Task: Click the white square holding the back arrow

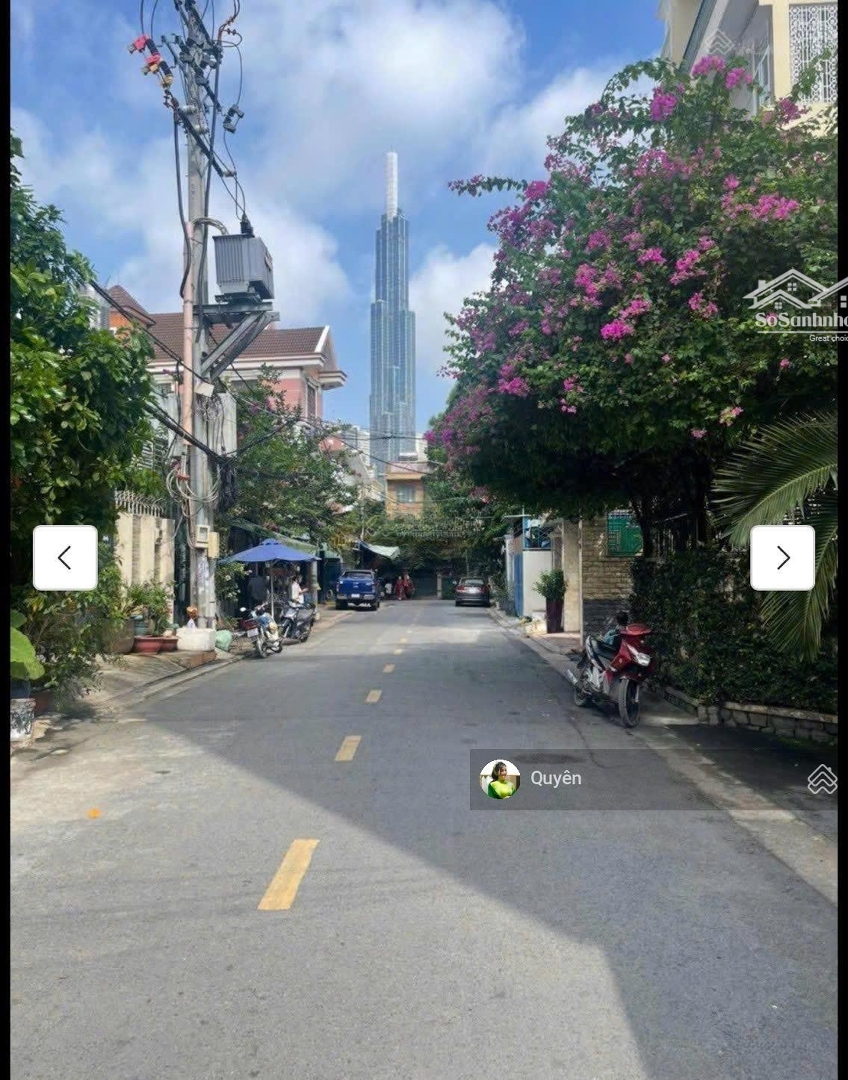Action: coord(65,557)
